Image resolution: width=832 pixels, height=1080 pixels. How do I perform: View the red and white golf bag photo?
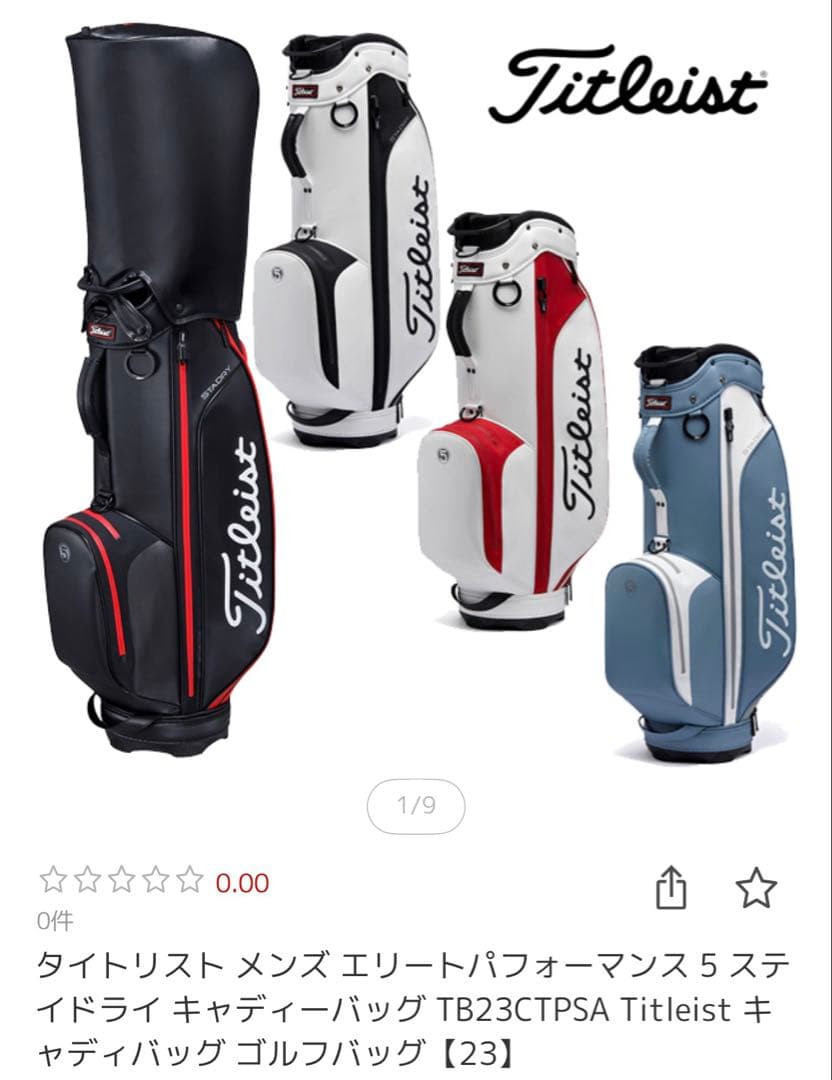coord(520,420)
